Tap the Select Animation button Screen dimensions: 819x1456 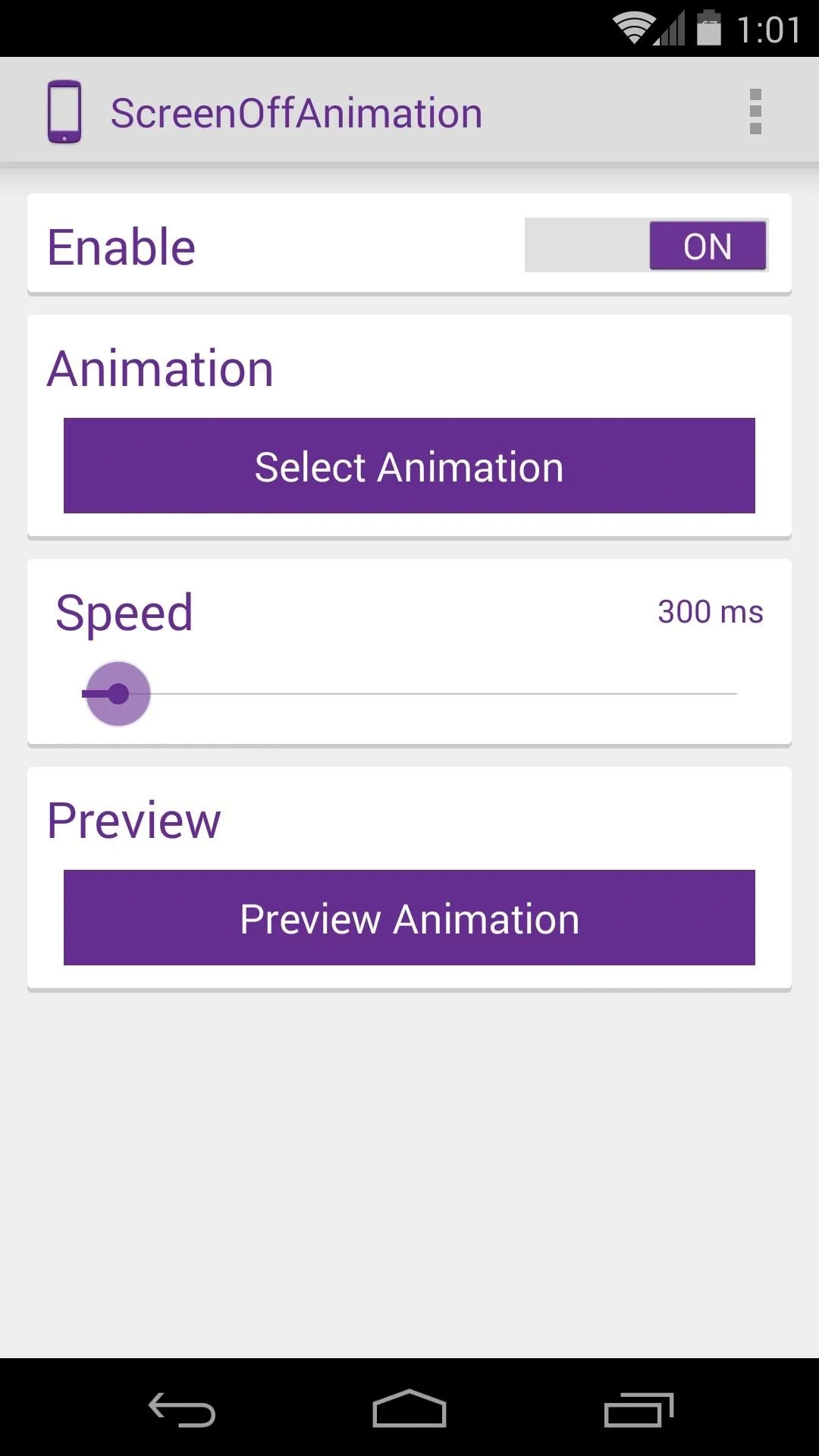pos(409,466)
